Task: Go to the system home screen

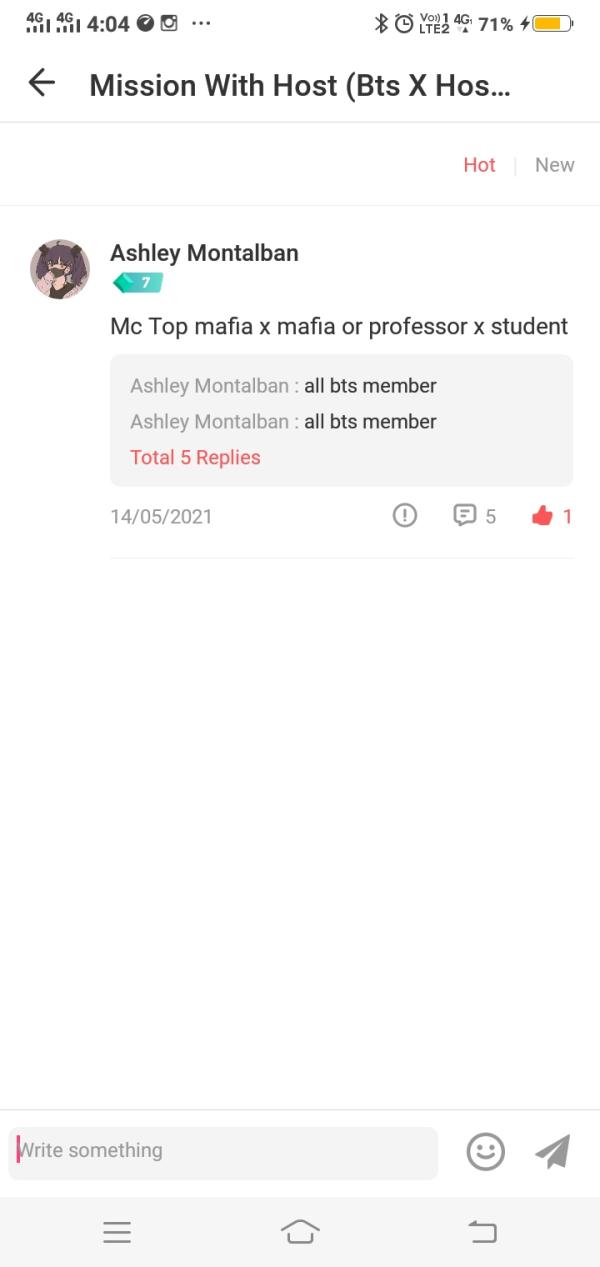Action: (300, 1233)
